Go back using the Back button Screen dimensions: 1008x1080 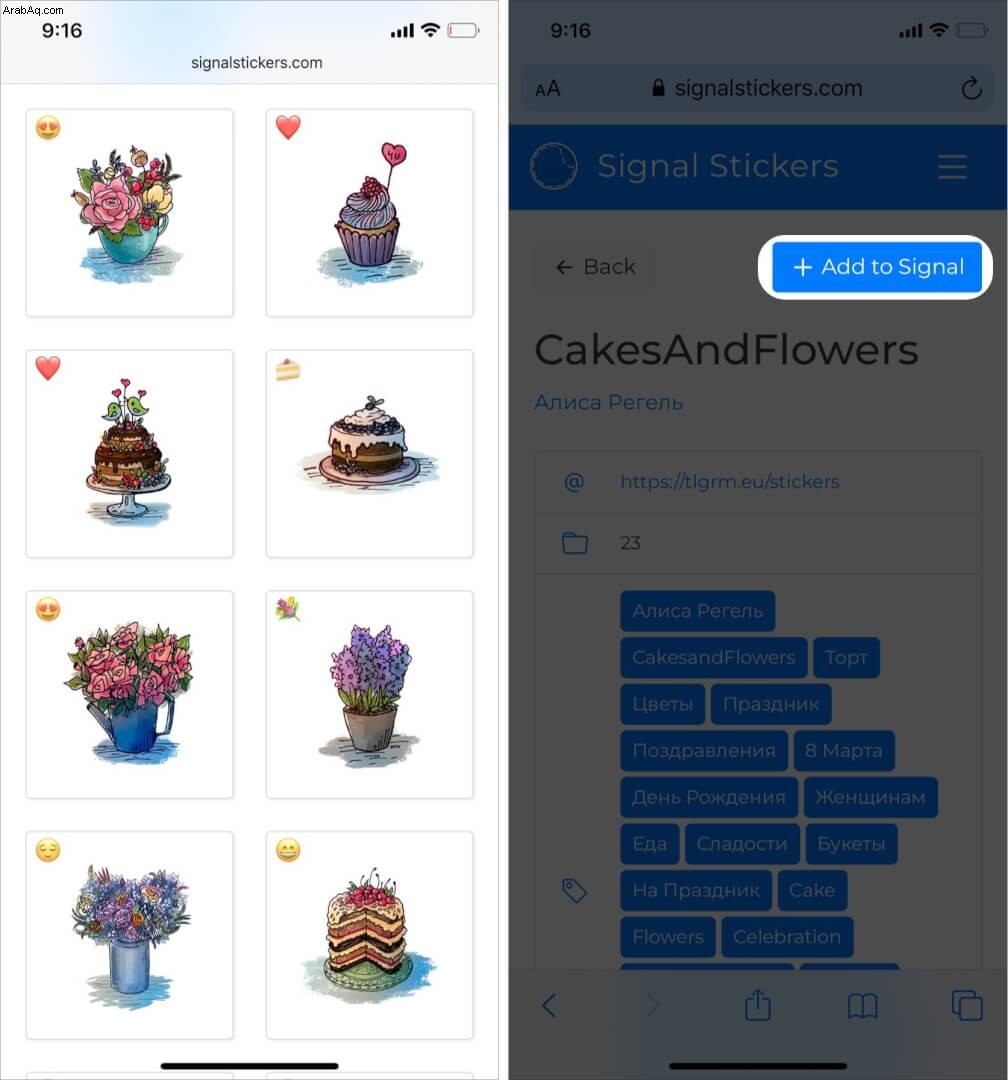point(596,267)
